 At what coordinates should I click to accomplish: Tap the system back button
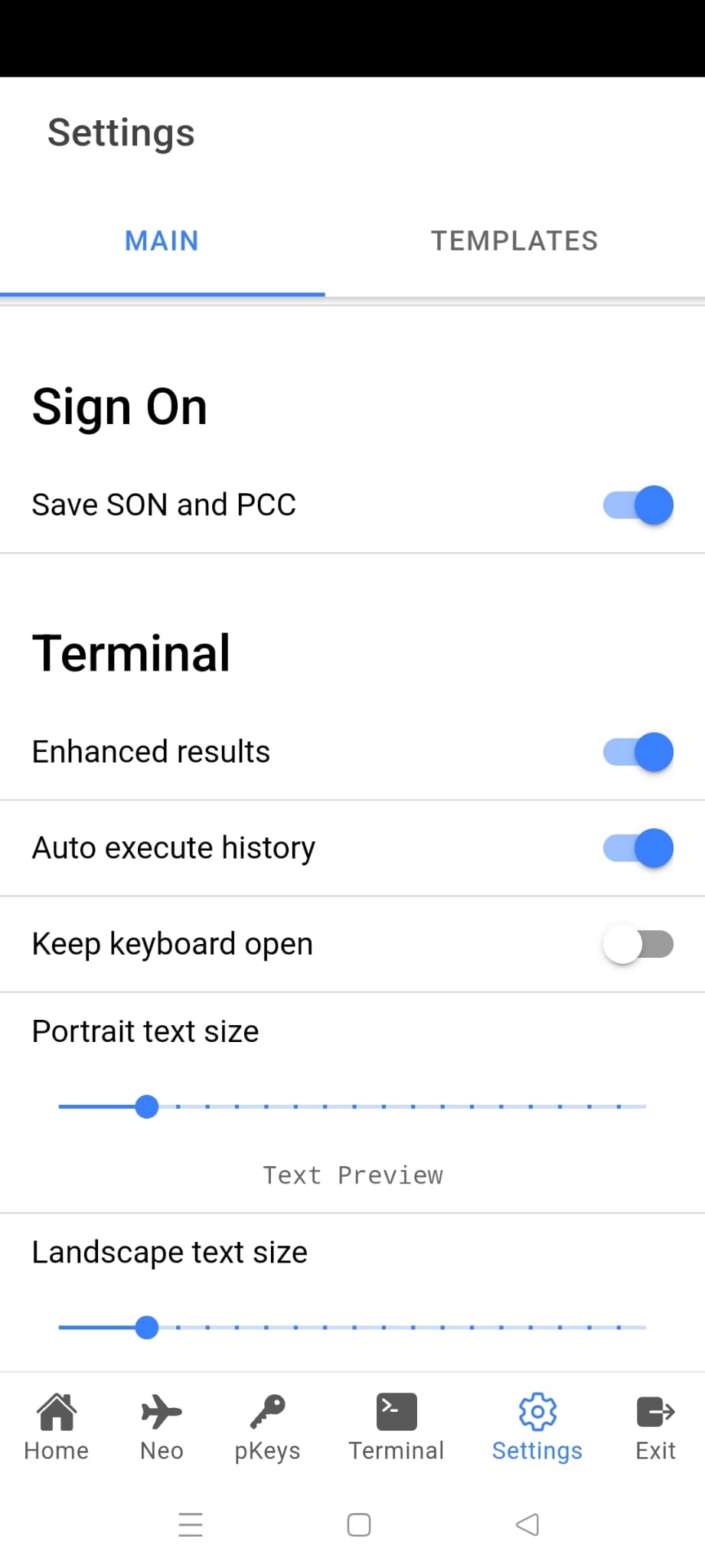pos(527,1524)
